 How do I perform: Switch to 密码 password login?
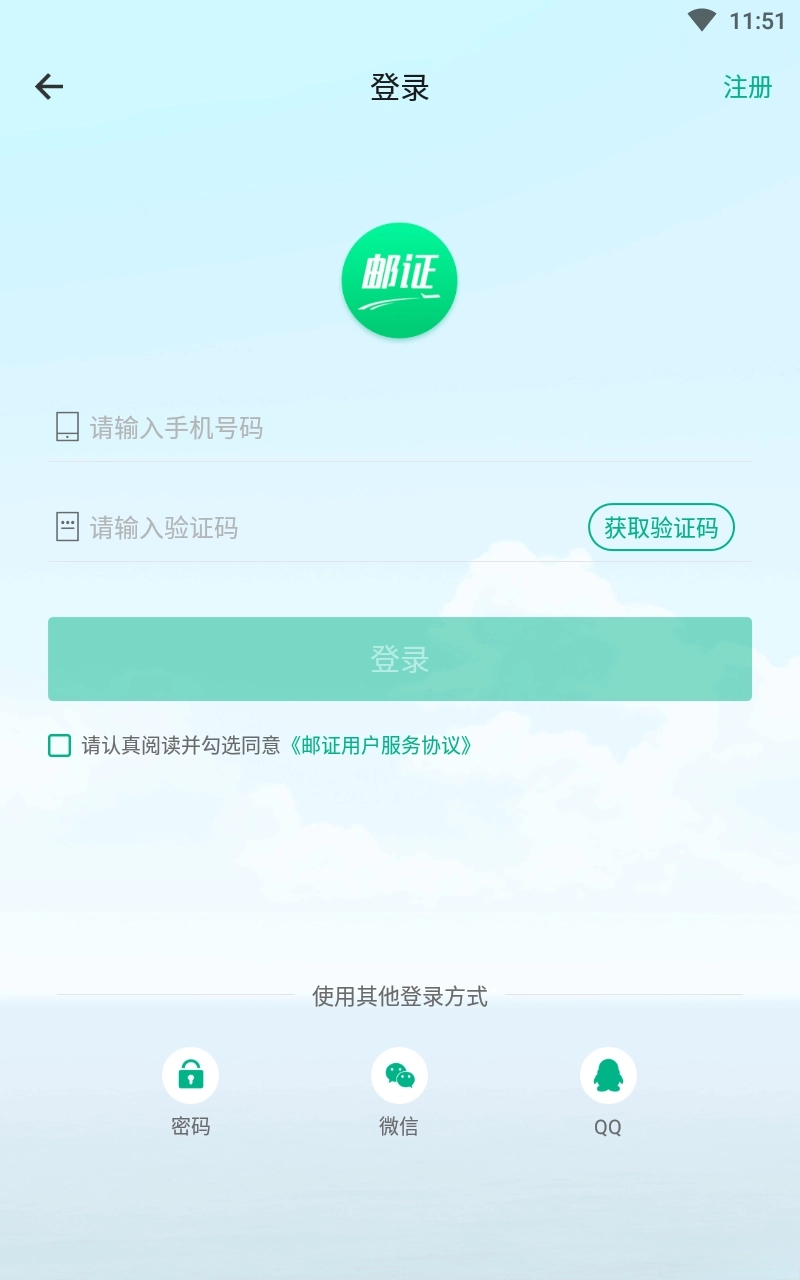[190, 1076]
